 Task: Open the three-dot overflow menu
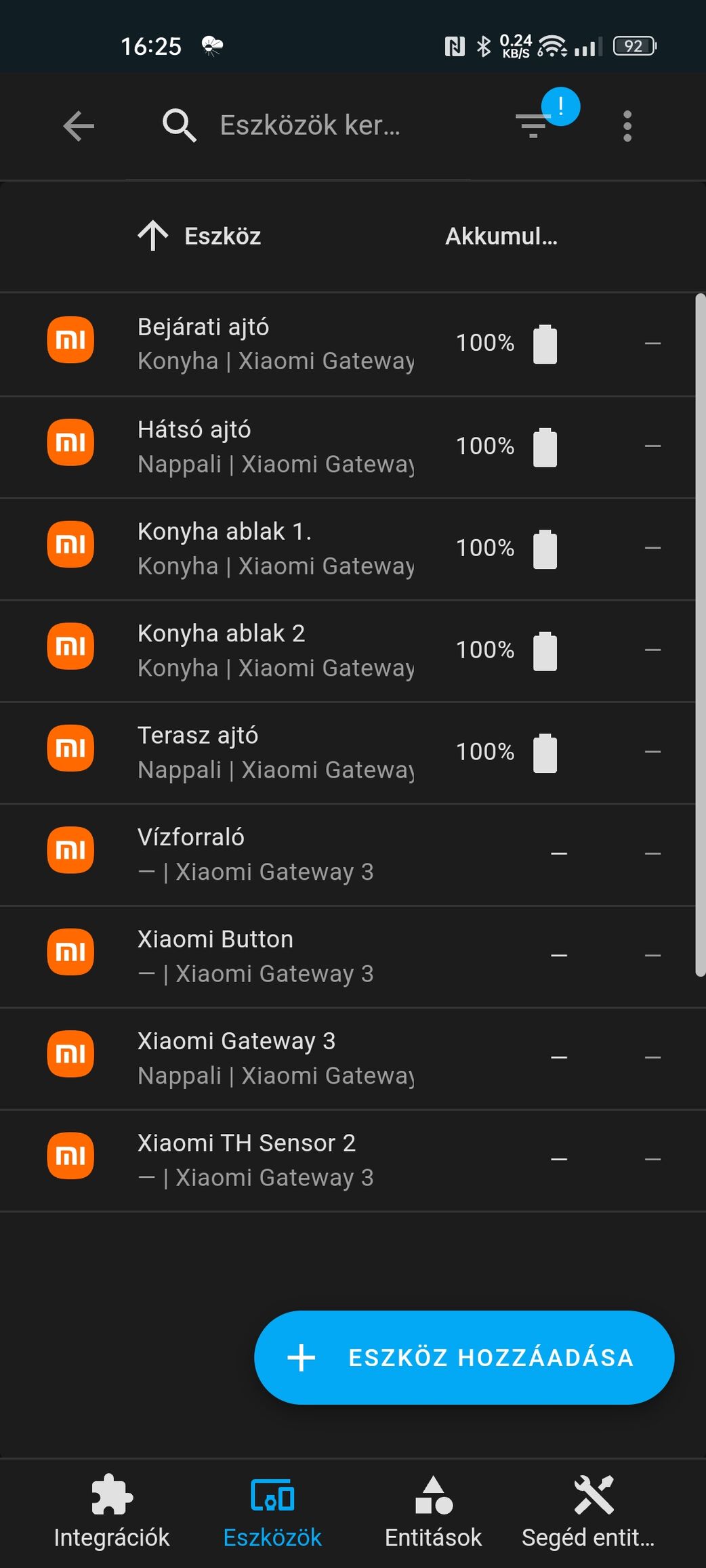pyautogui.click(x=627, y=126)
